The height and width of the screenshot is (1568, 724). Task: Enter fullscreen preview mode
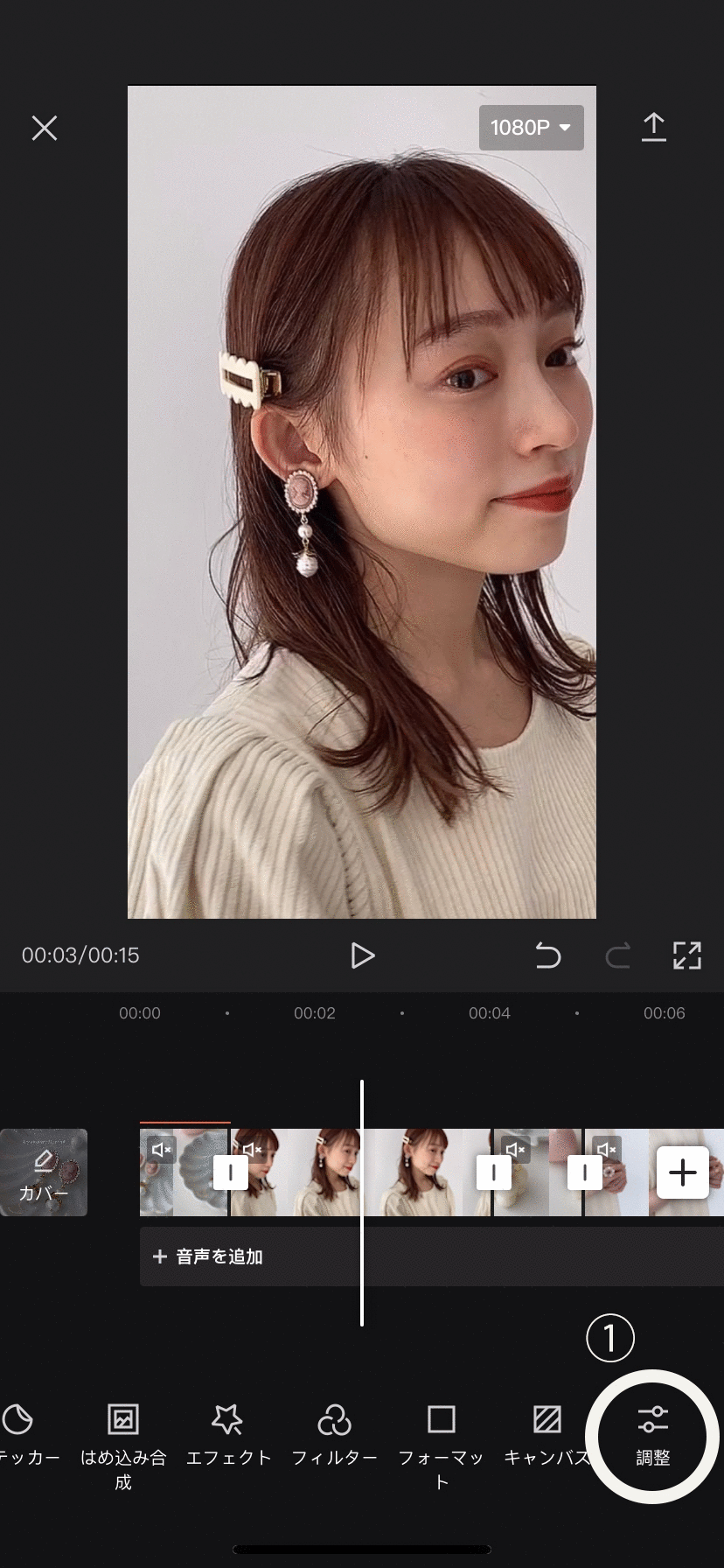click(687, 955)
